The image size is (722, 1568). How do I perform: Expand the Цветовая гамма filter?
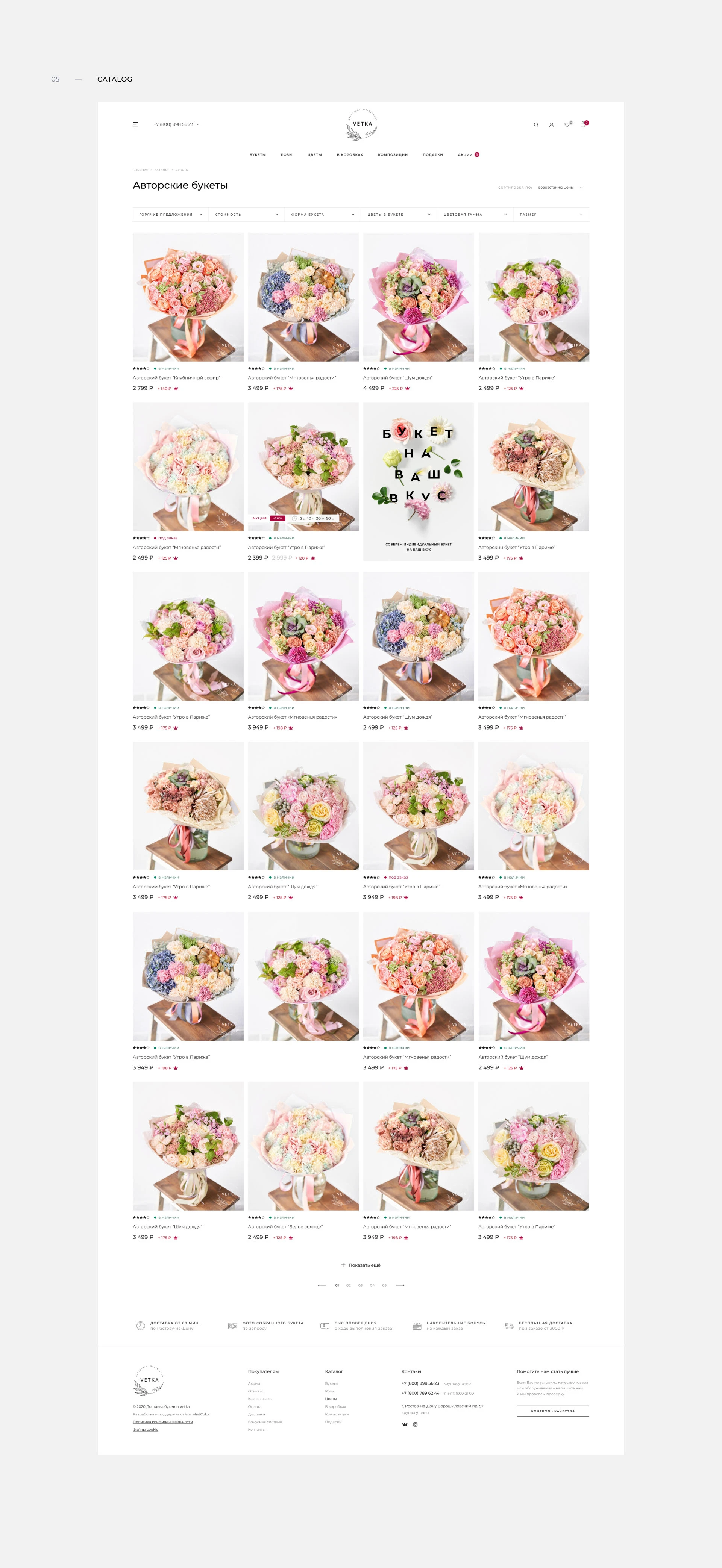tap(474, 214)
